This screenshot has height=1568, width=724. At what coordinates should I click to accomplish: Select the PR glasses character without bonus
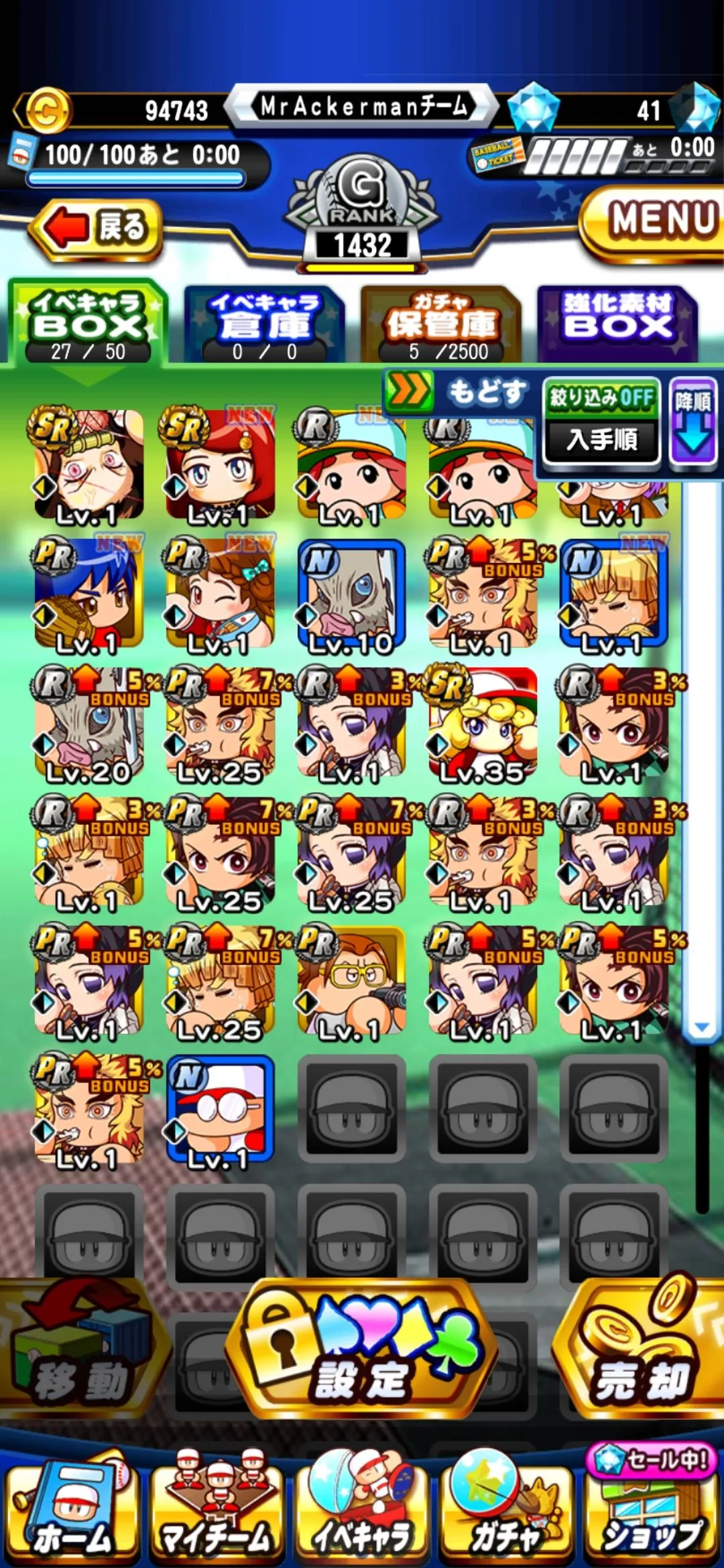click(351, 982)
